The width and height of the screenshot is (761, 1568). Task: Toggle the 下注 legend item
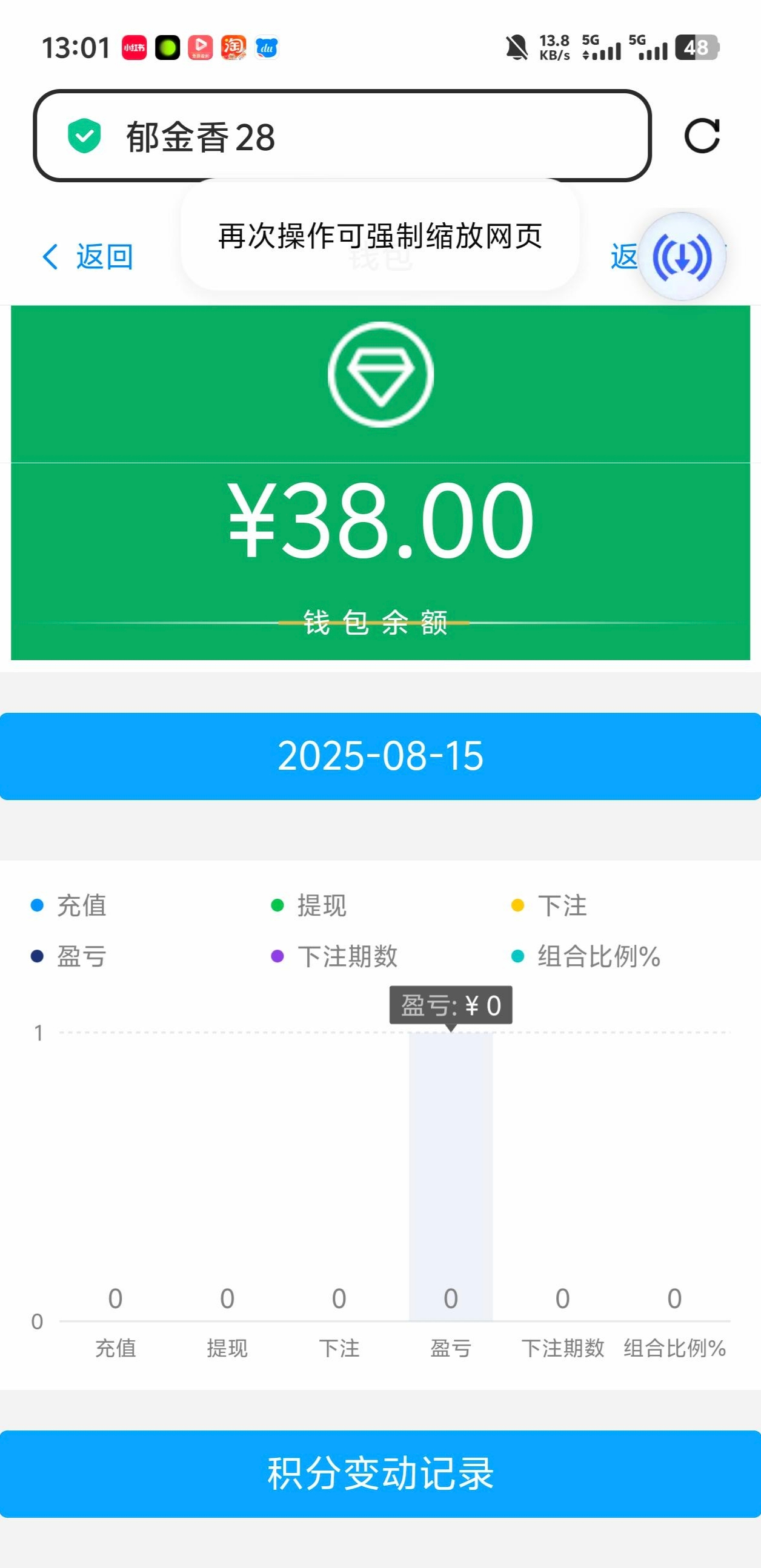pos(550,905)
